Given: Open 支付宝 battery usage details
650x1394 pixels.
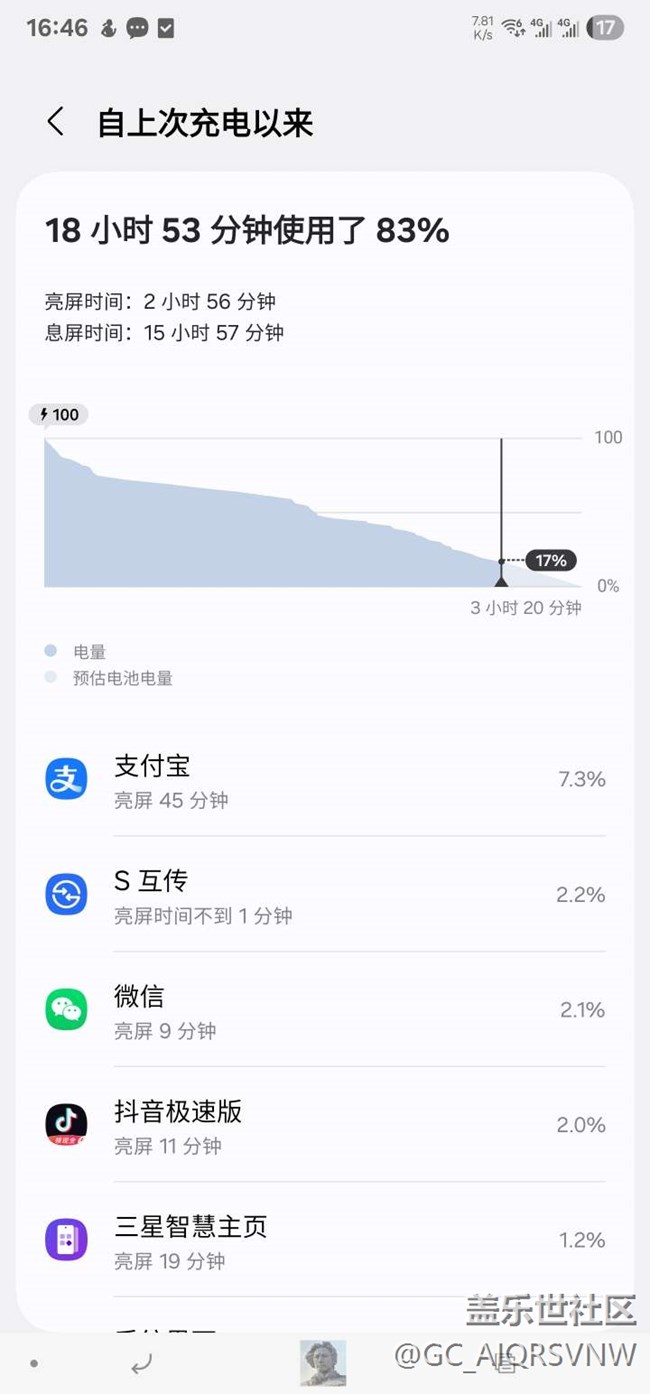Looking at the screenshot, I should (x=325, y=780).
